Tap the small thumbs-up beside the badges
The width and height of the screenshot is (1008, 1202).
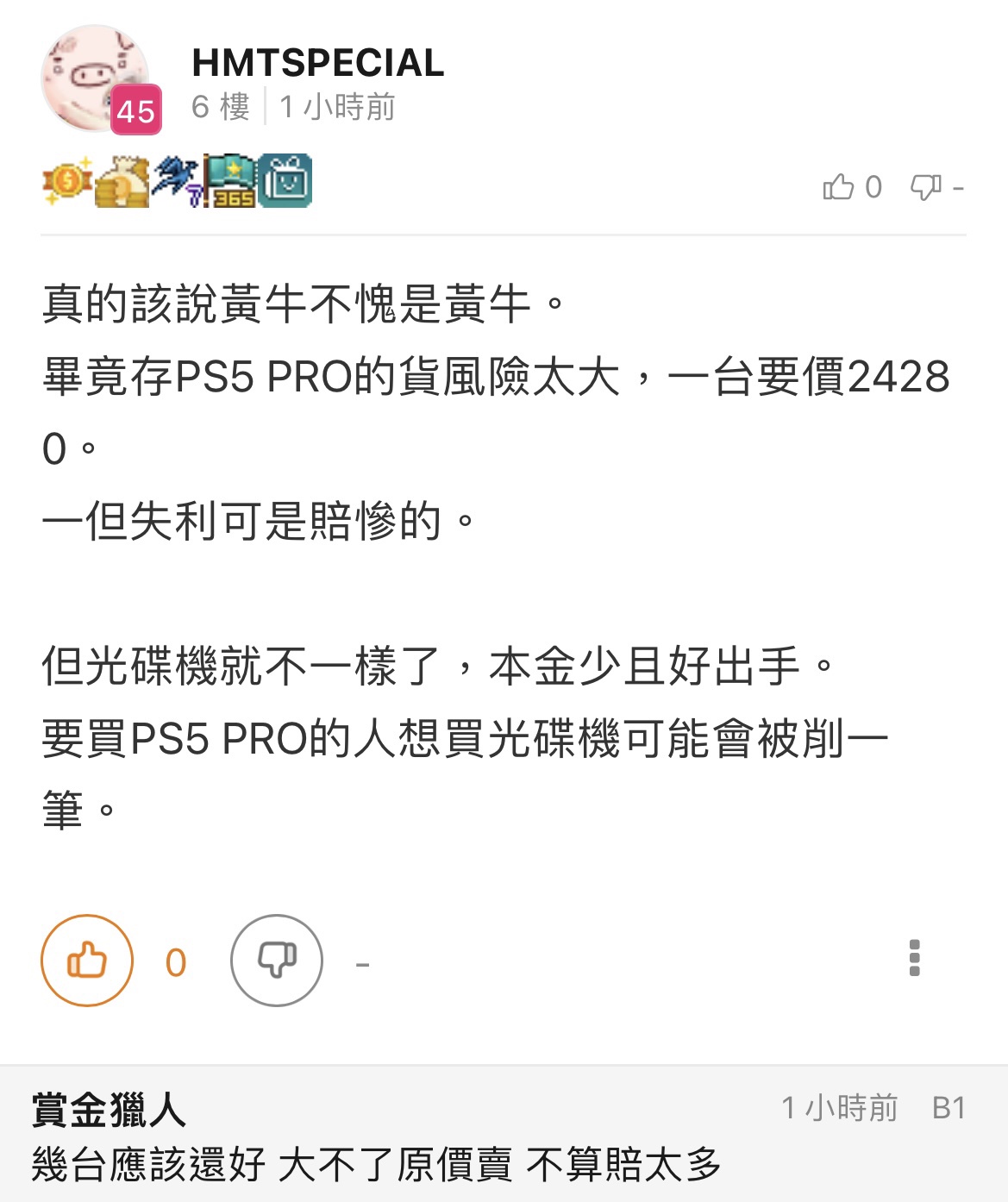point(838,186)
